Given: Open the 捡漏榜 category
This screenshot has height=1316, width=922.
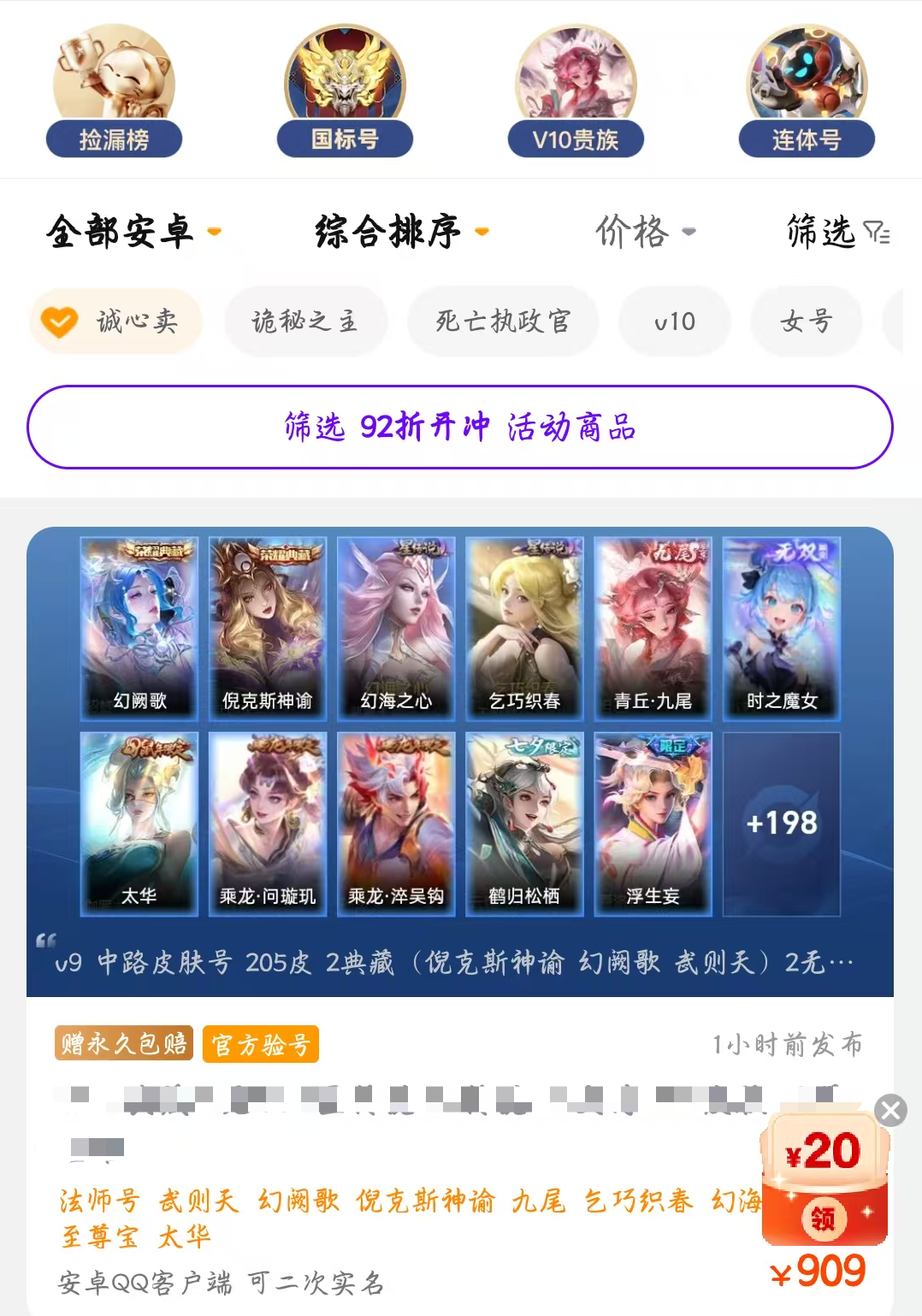Looking at the screenshot, I should point(114,94).
